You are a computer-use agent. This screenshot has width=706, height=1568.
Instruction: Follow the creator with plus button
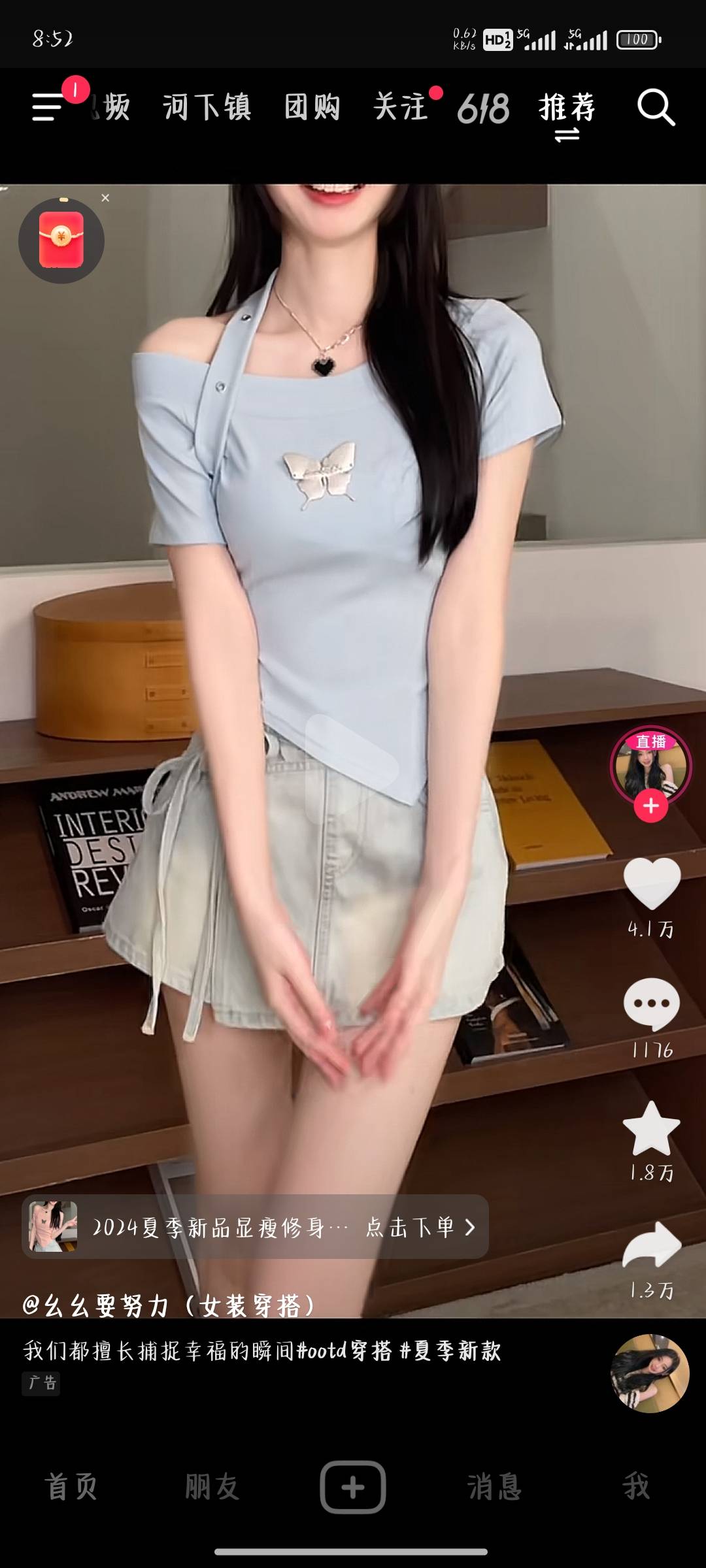pyautogui.click(x=650, y=806)
